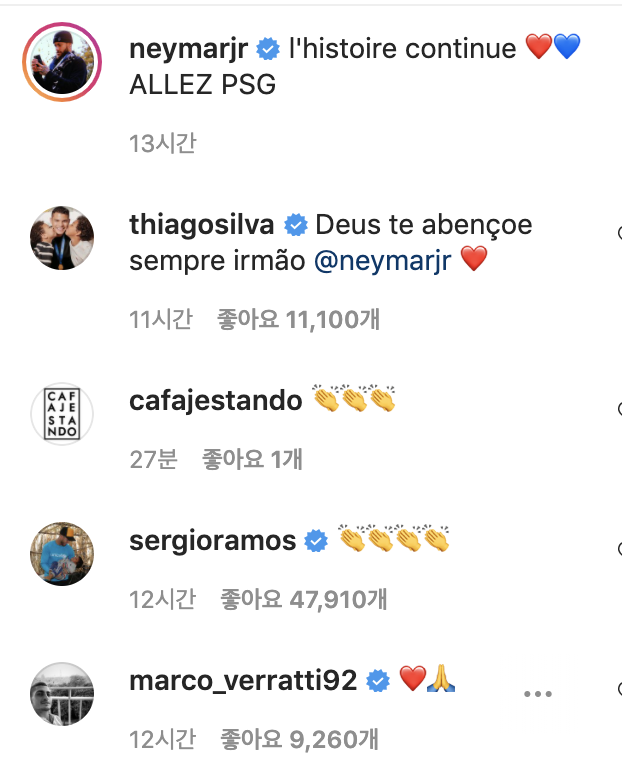Open the neymarjr username link
Image resolution: width=622 pixels, height=766 pixels.
[x=189, y=47]
